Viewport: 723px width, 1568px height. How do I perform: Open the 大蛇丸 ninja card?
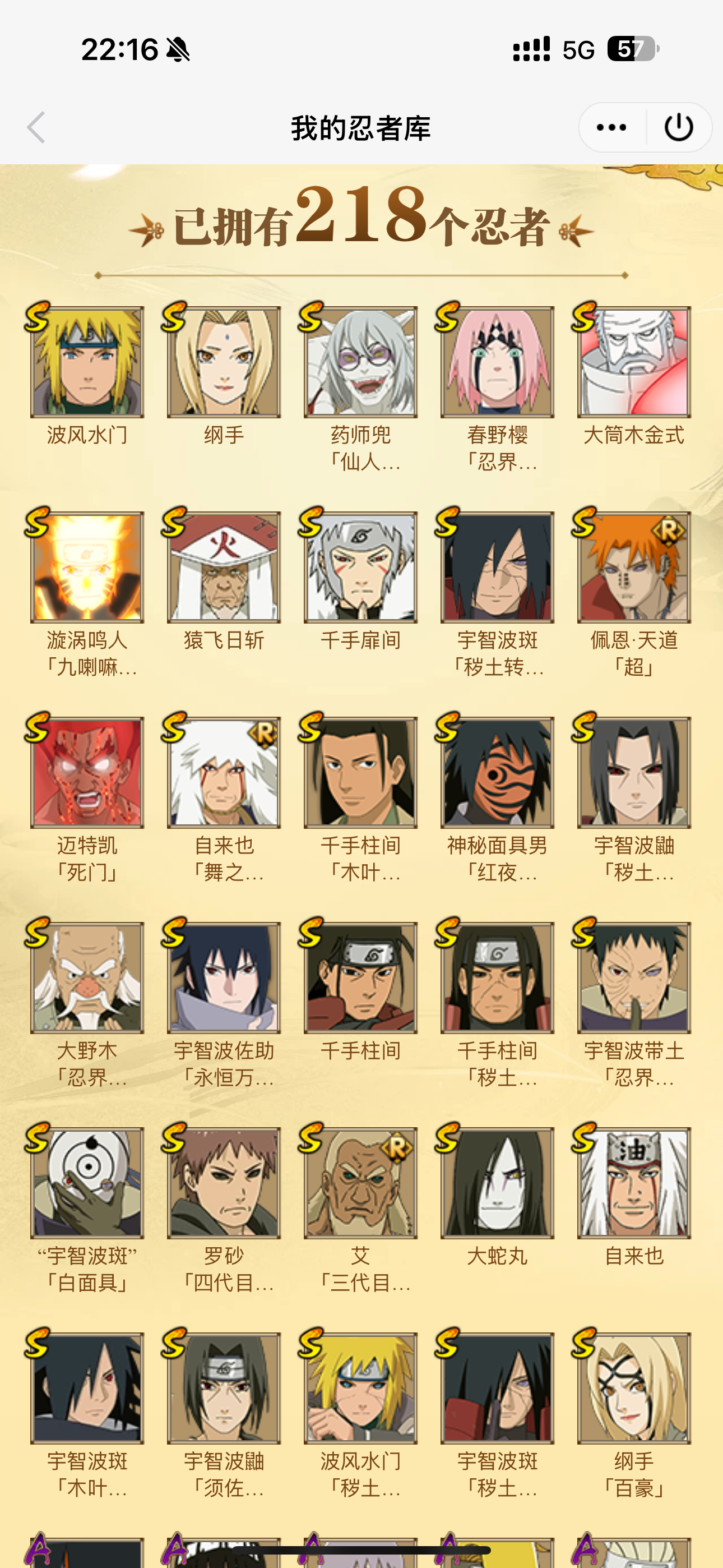coord(497,1183)
